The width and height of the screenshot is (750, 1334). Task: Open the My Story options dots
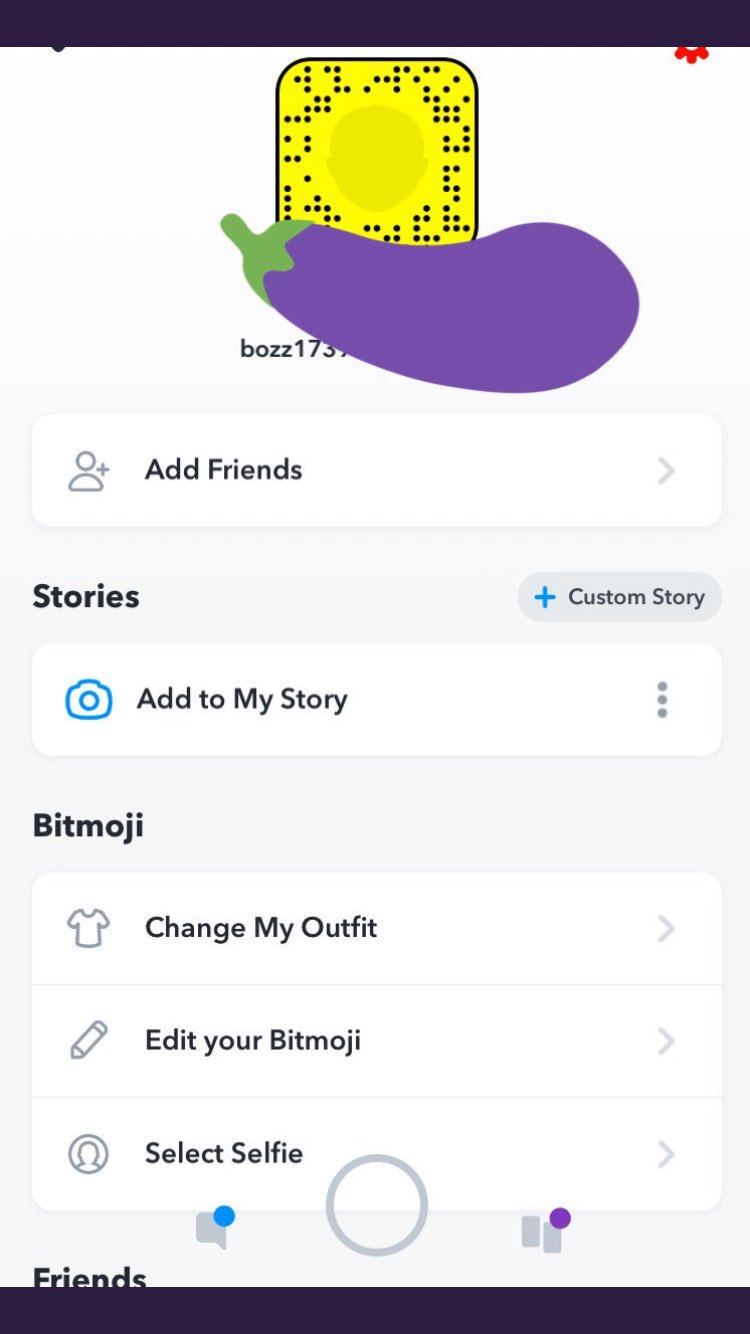[x=661, y=700]
